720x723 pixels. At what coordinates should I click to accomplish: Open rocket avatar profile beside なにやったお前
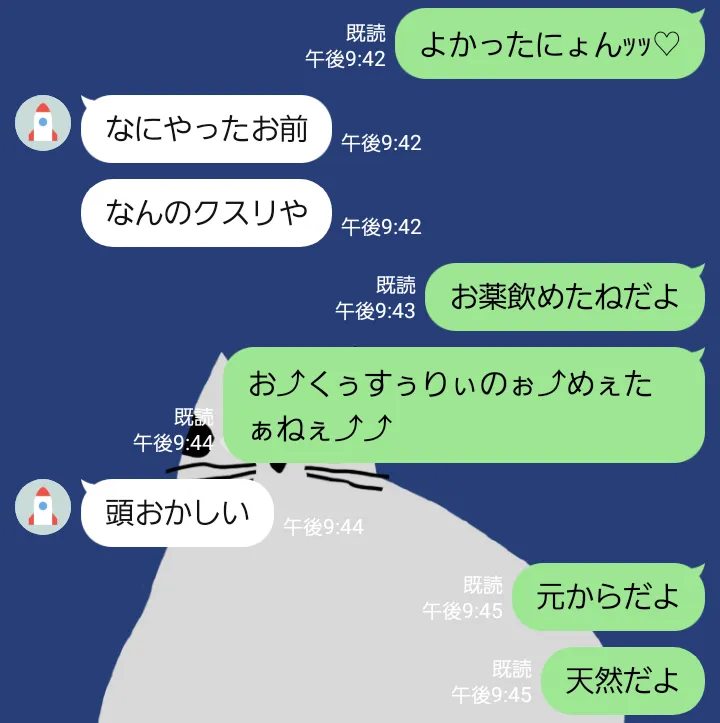43,123
